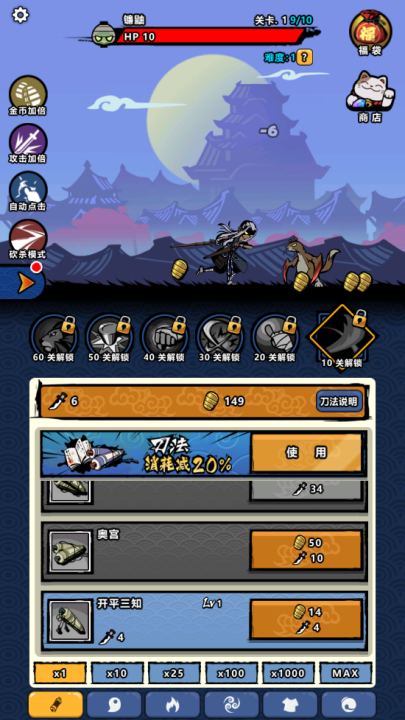This screenshot has width=405, height=720.
Task: Upgrade 开平三知 for 14 gold
Action: pyautogui.click(x=306, y=619)
